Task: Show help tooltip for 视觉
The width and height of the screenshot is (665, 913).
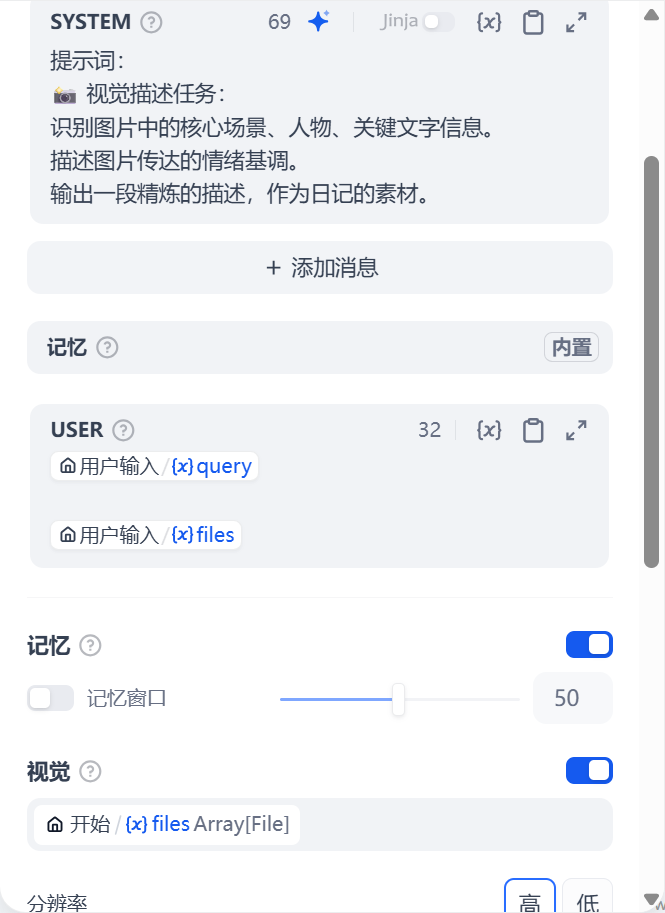Action: click(90, 772)
